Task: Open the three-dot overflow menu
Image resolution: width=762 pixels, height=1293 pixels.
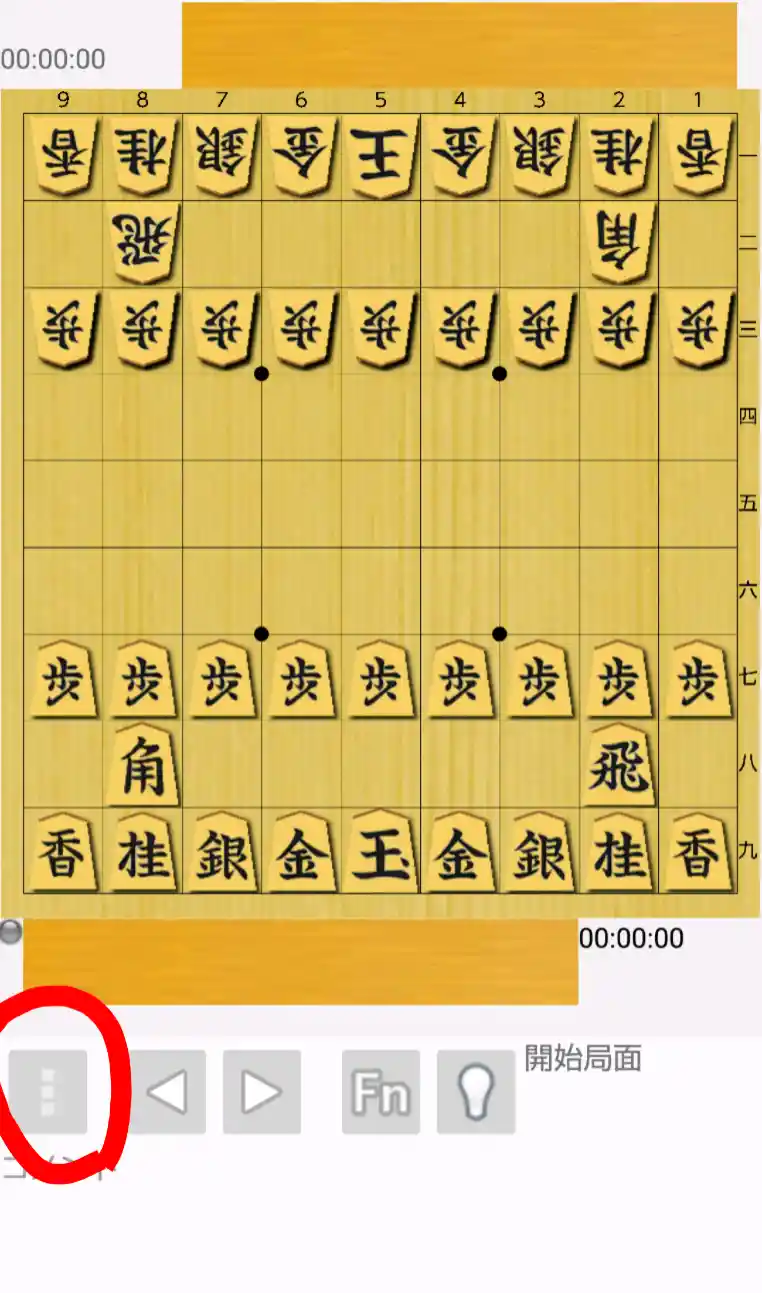Action: (48, 1091)
